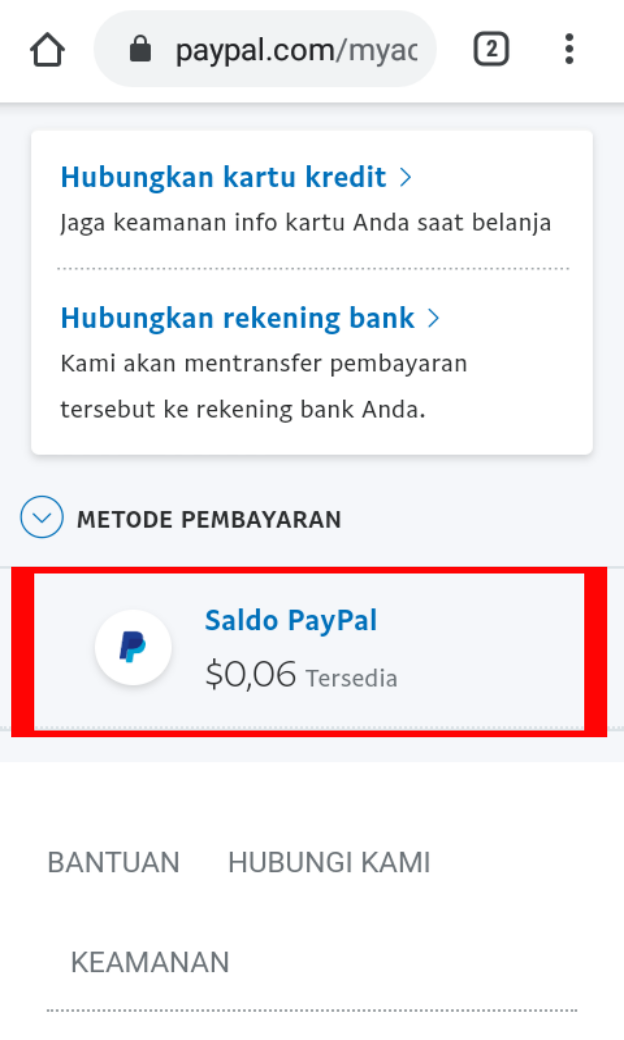Open Hubungkan kartu kredit link
The width and height of the screenshot is (624, 1040).
236,178
